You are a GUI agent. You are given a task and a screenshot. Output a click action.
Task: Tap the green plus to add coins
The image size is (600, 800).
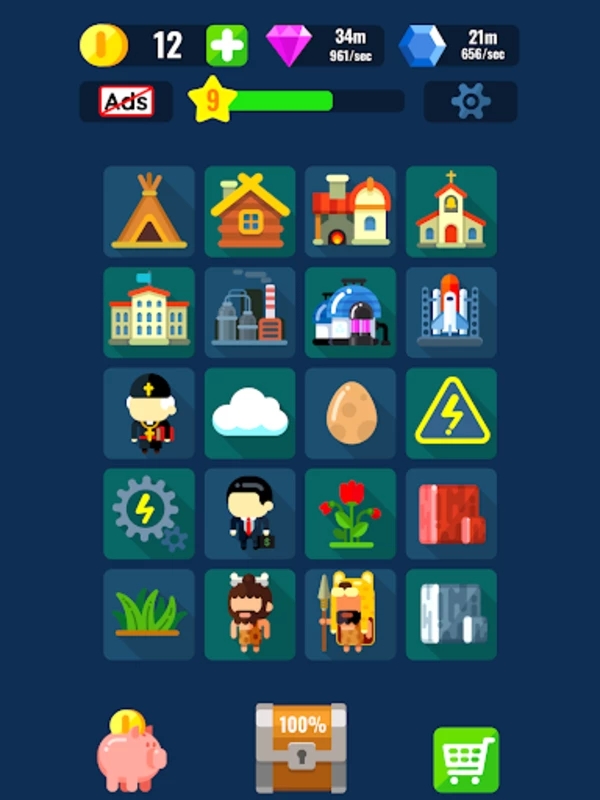click(x=227, y=45)
